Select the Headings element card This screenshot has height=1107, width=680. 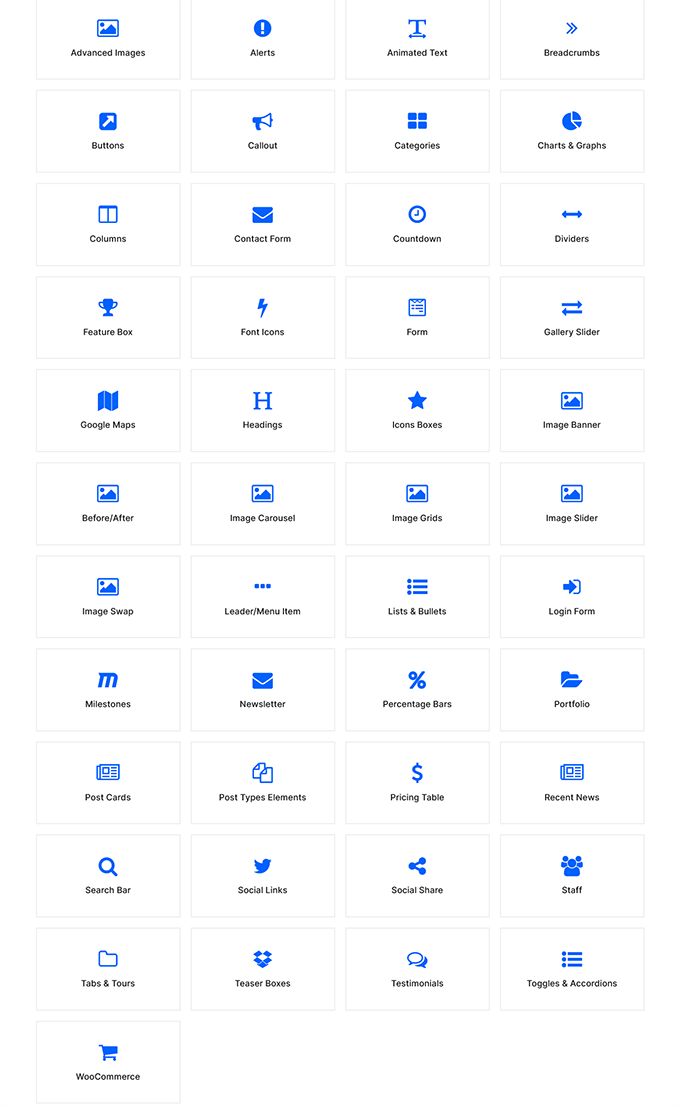(x=262, y=410)
